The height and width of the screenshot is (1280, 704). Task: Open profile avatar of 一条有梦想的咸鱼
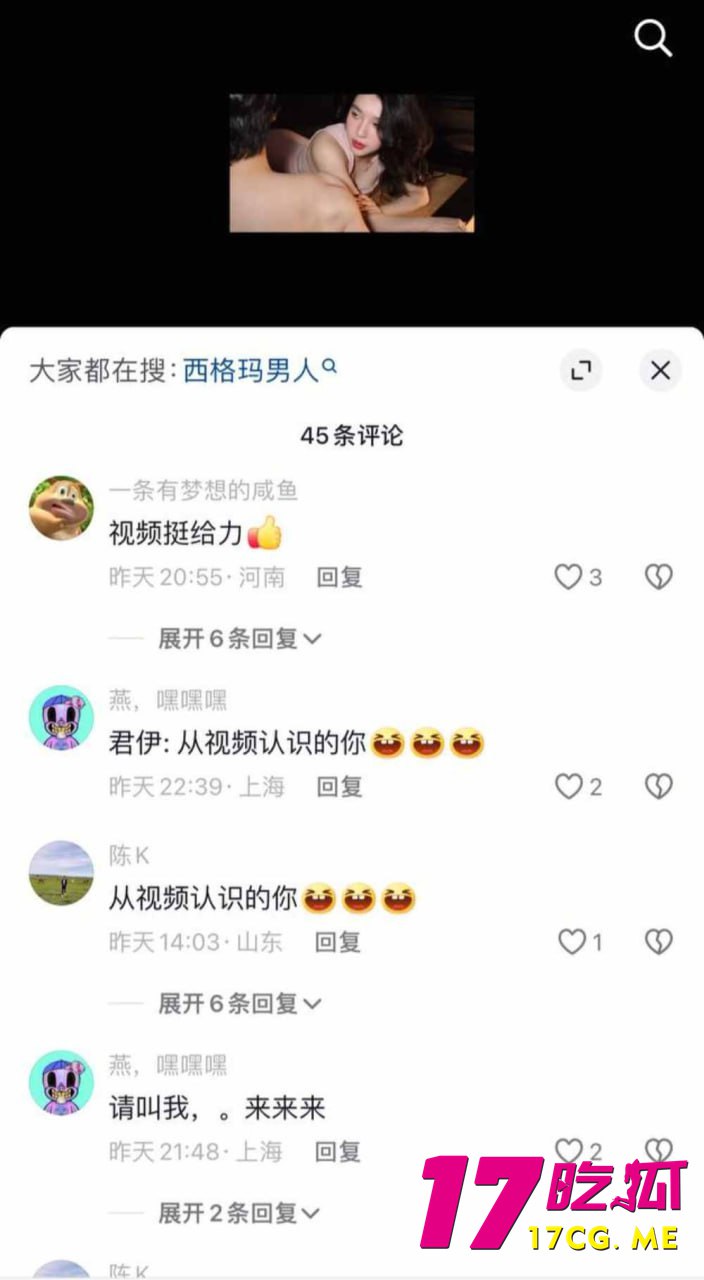(61, 508)
